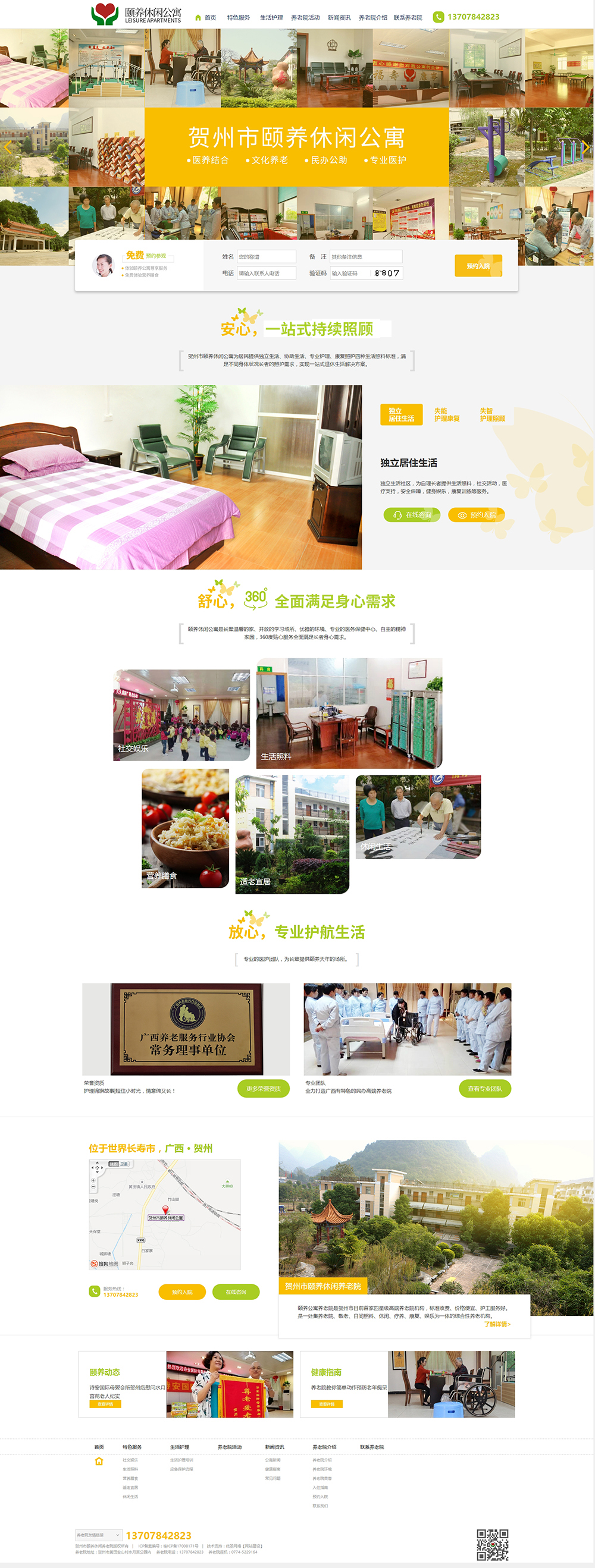This screenshot has height=1568, width=595.
Task: View 更多荣誉资质 button
Action: (x=263, y=1088)
